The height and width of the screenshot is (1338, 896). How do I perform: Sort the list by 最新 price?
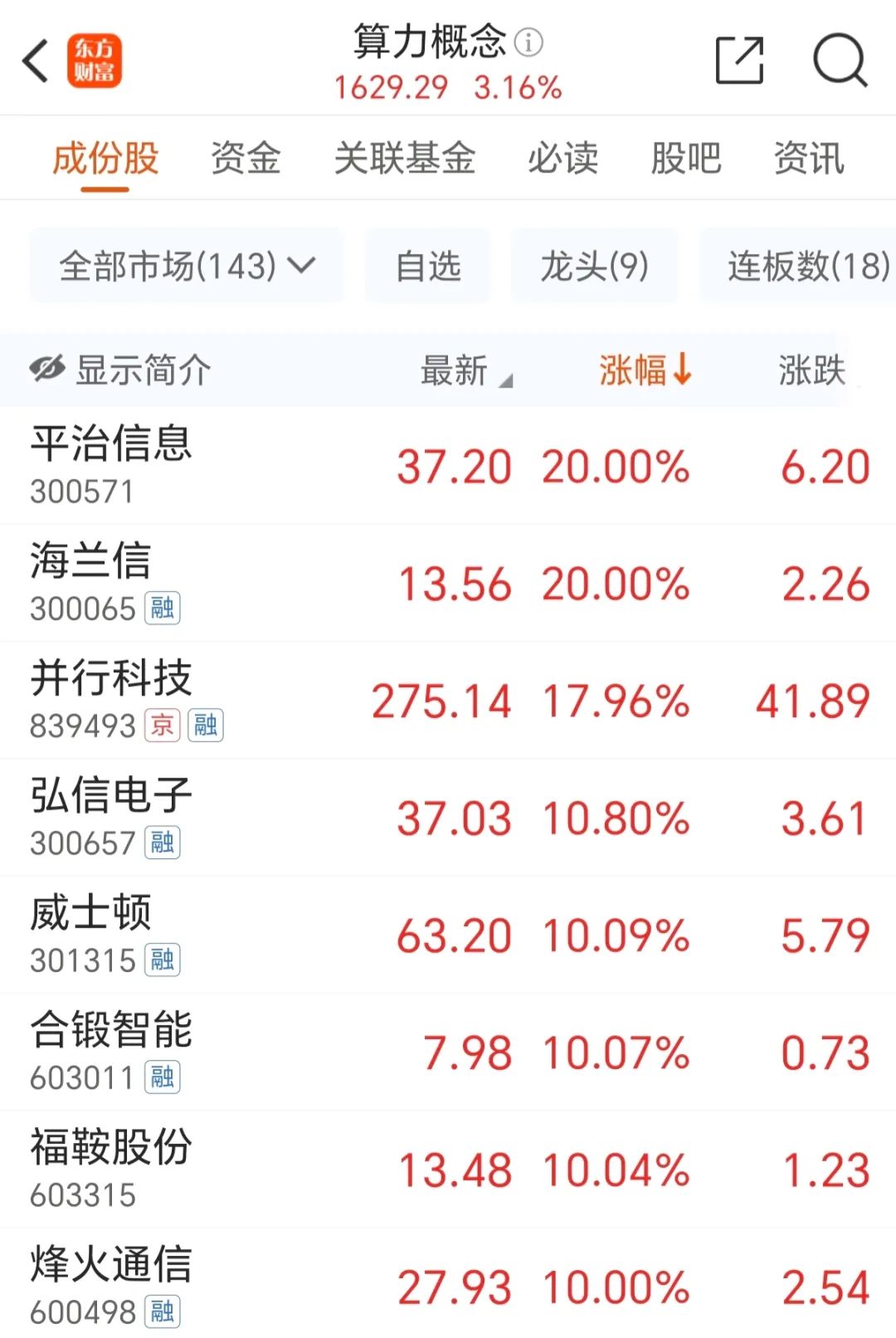click(465, 370)
